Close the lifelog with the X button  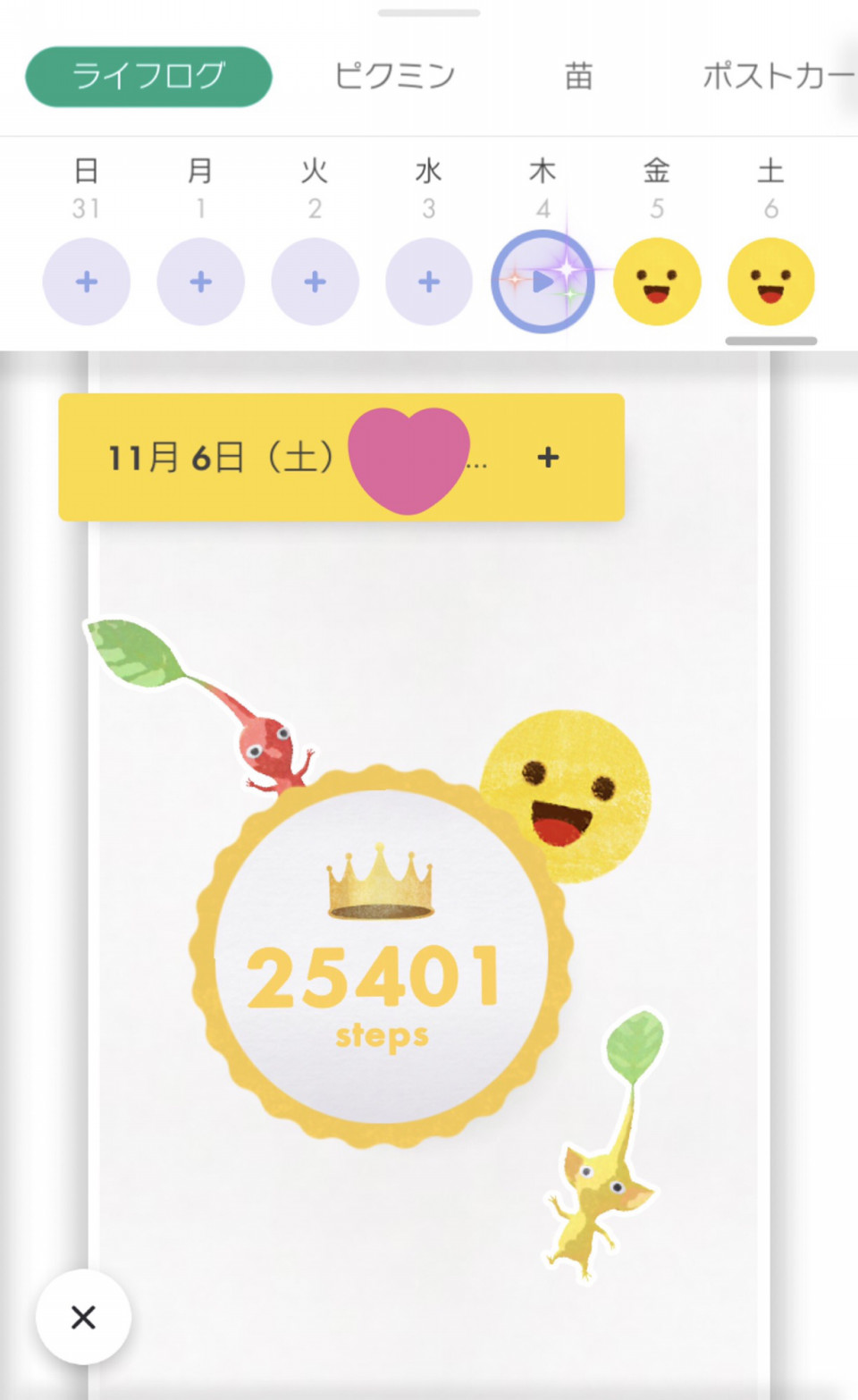[x=83, y=1317]
